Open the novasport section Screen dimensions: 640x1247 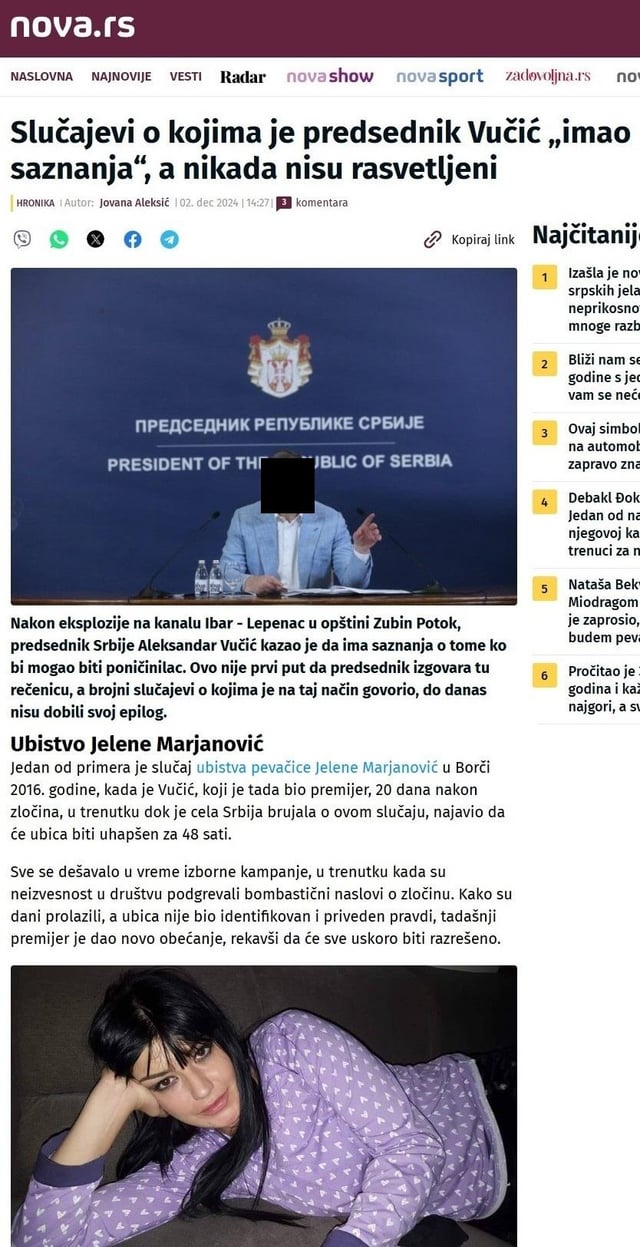pyautogui.click(x=439, y=76)
